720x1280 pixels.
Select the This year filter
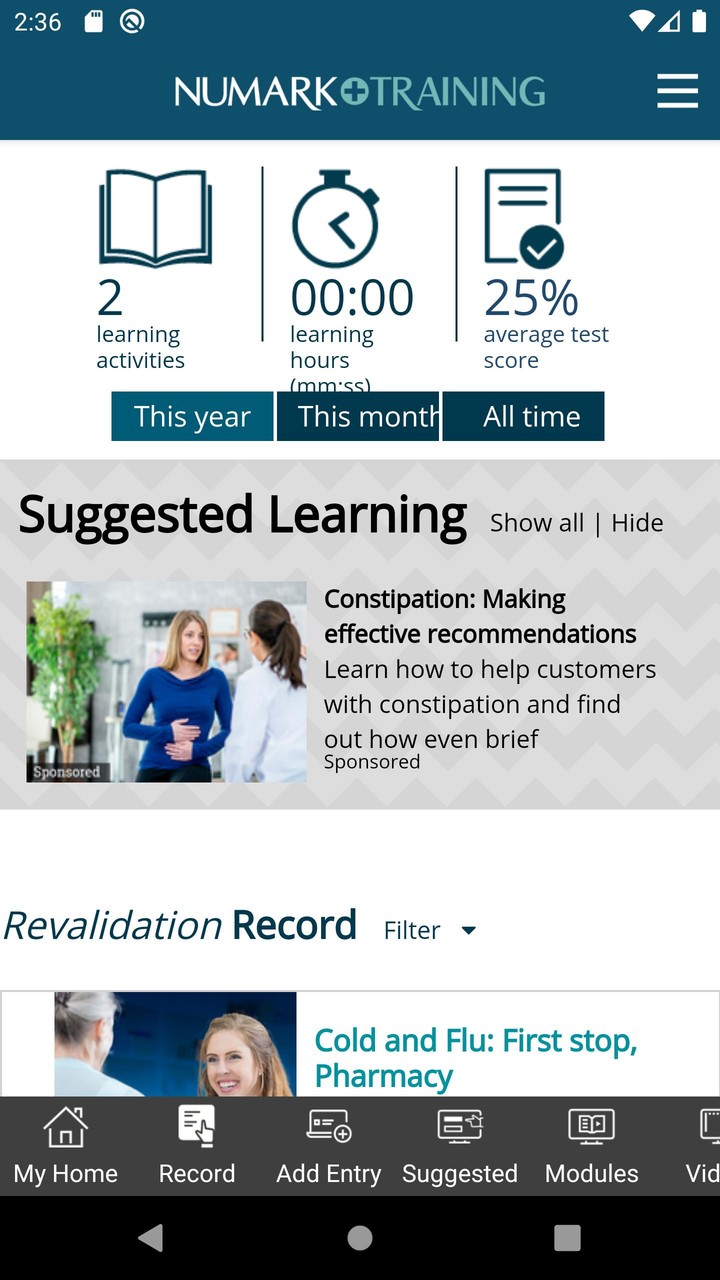[x=192, y=416]
